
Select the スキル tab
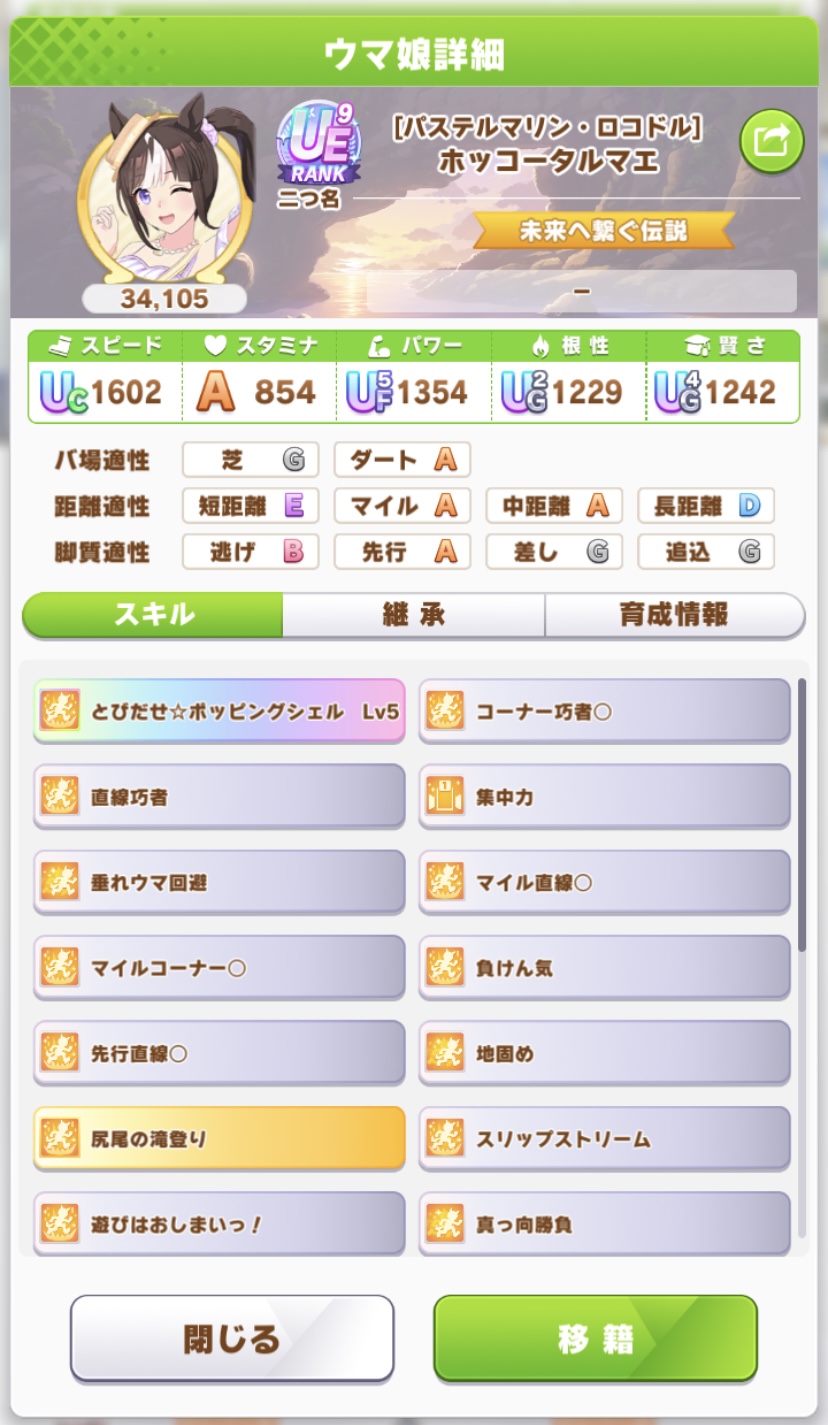(x=153, y=615)
